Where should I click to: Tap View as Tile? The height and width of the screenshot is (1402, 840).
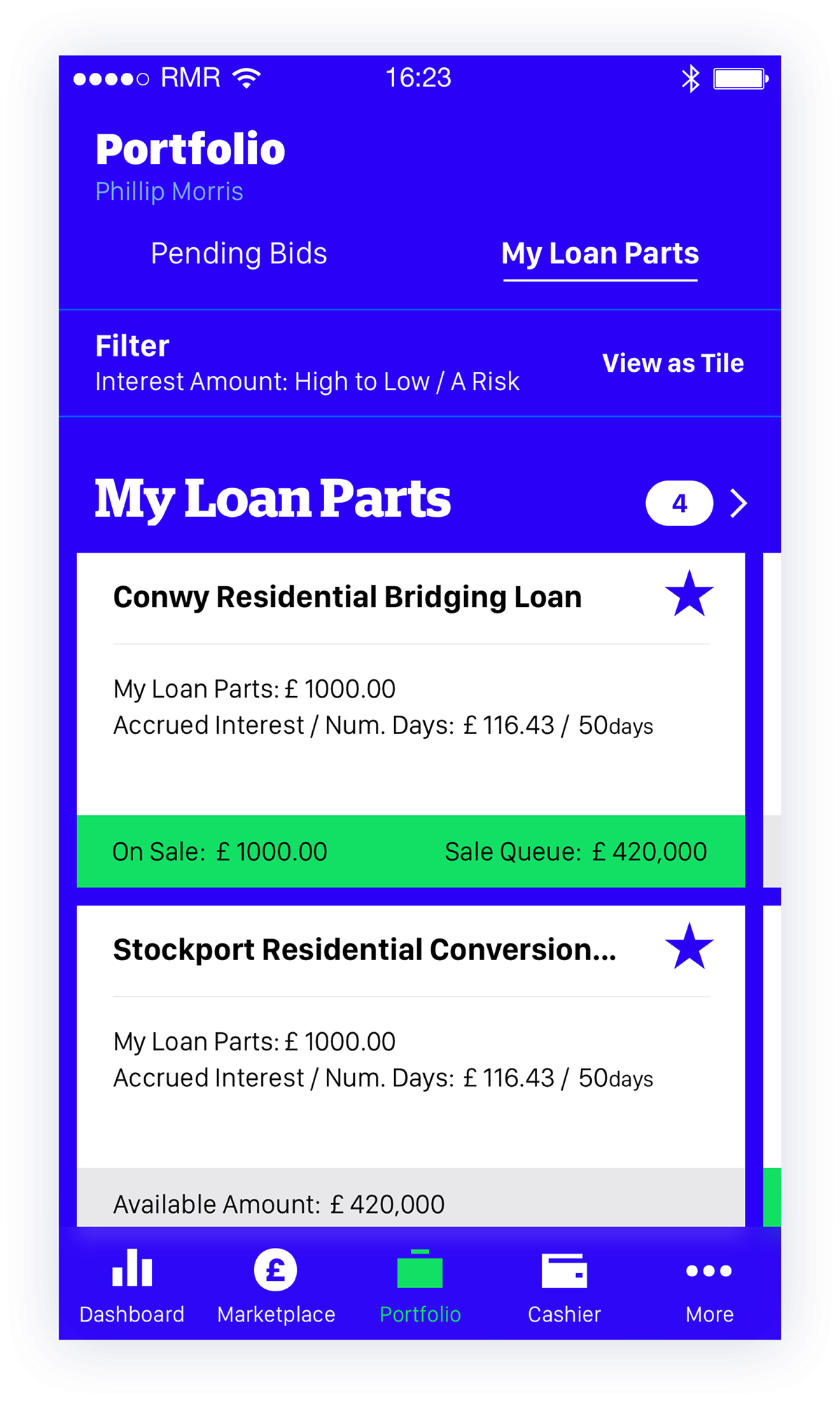coord(673,363)
